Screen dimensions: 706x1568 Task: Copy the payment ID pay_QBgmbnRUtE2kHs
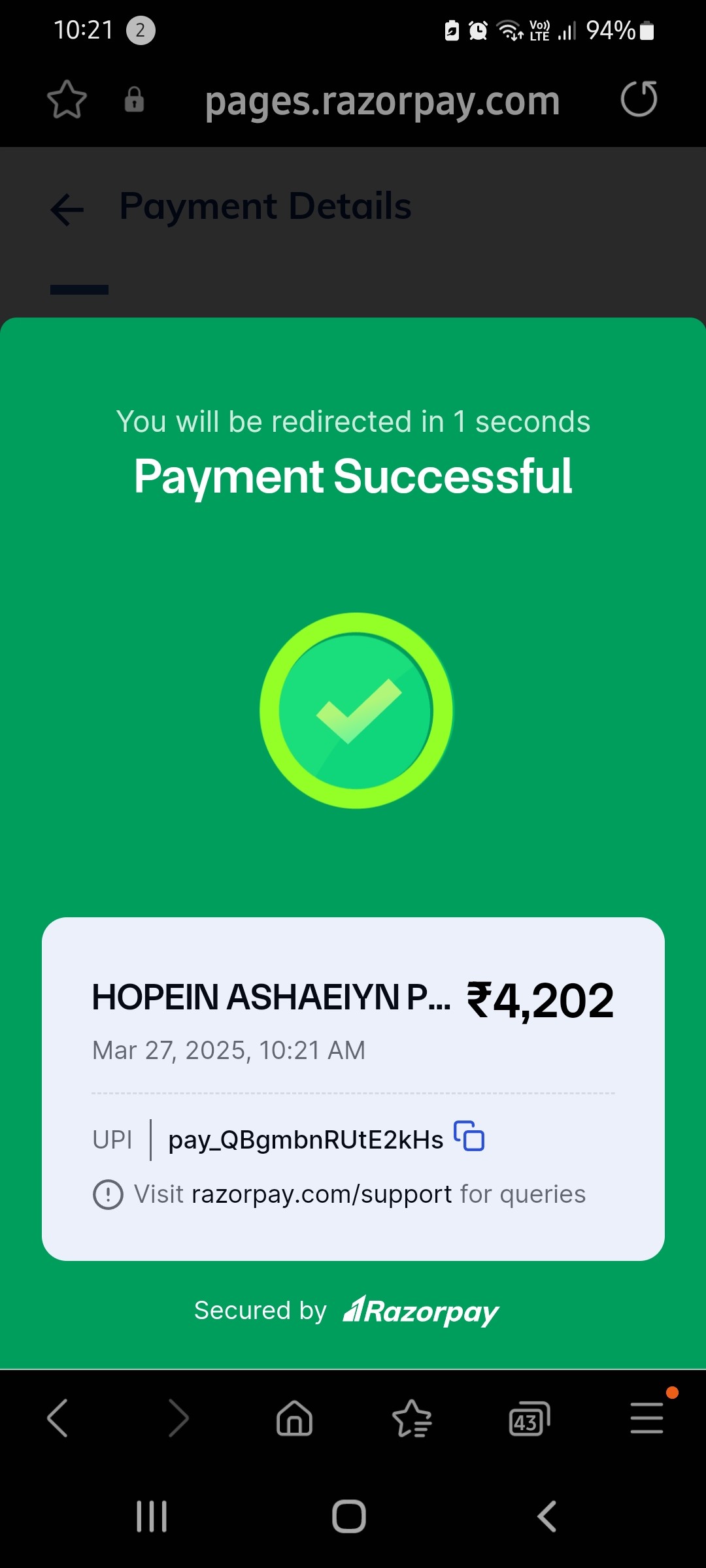(469, 1135)
